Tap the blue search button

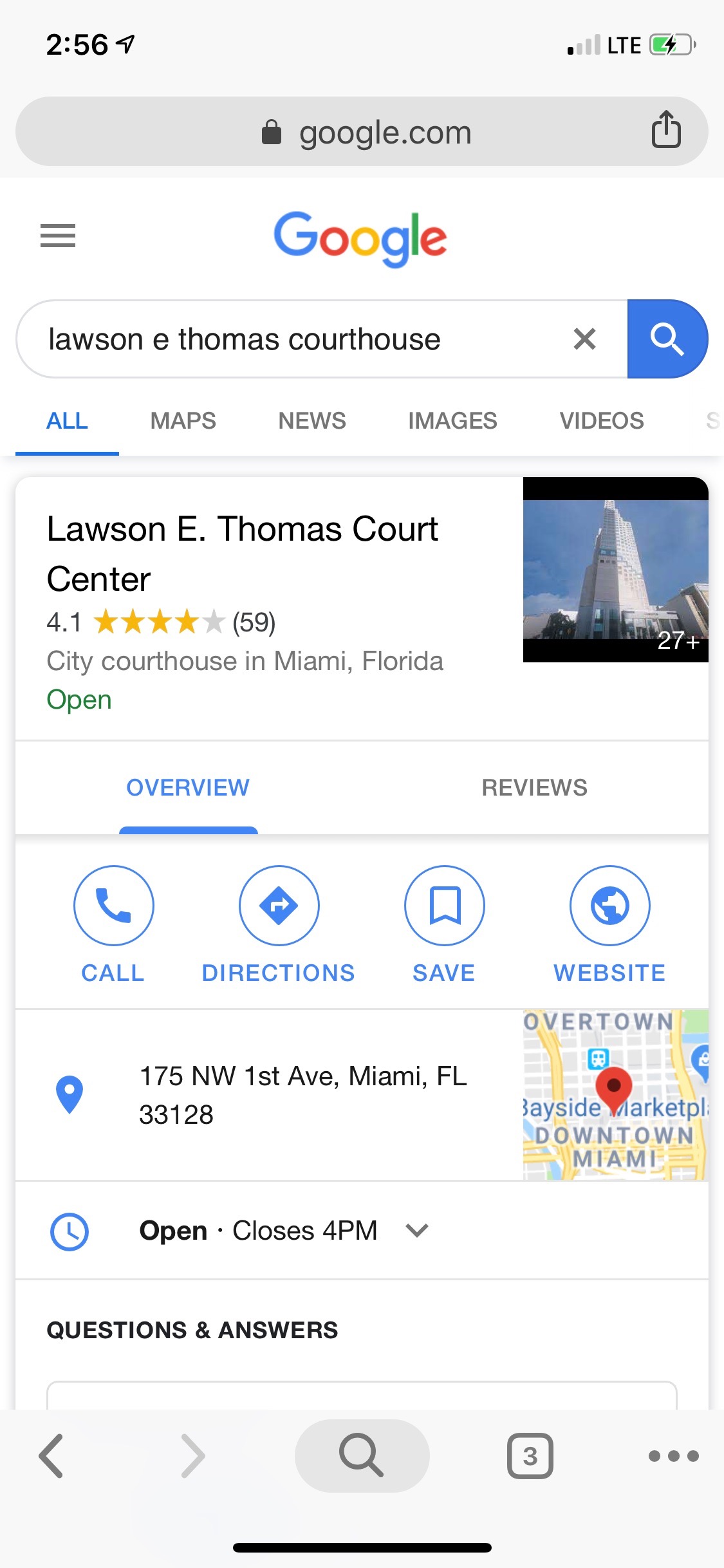pyautogui.click(x=667, y=339)
